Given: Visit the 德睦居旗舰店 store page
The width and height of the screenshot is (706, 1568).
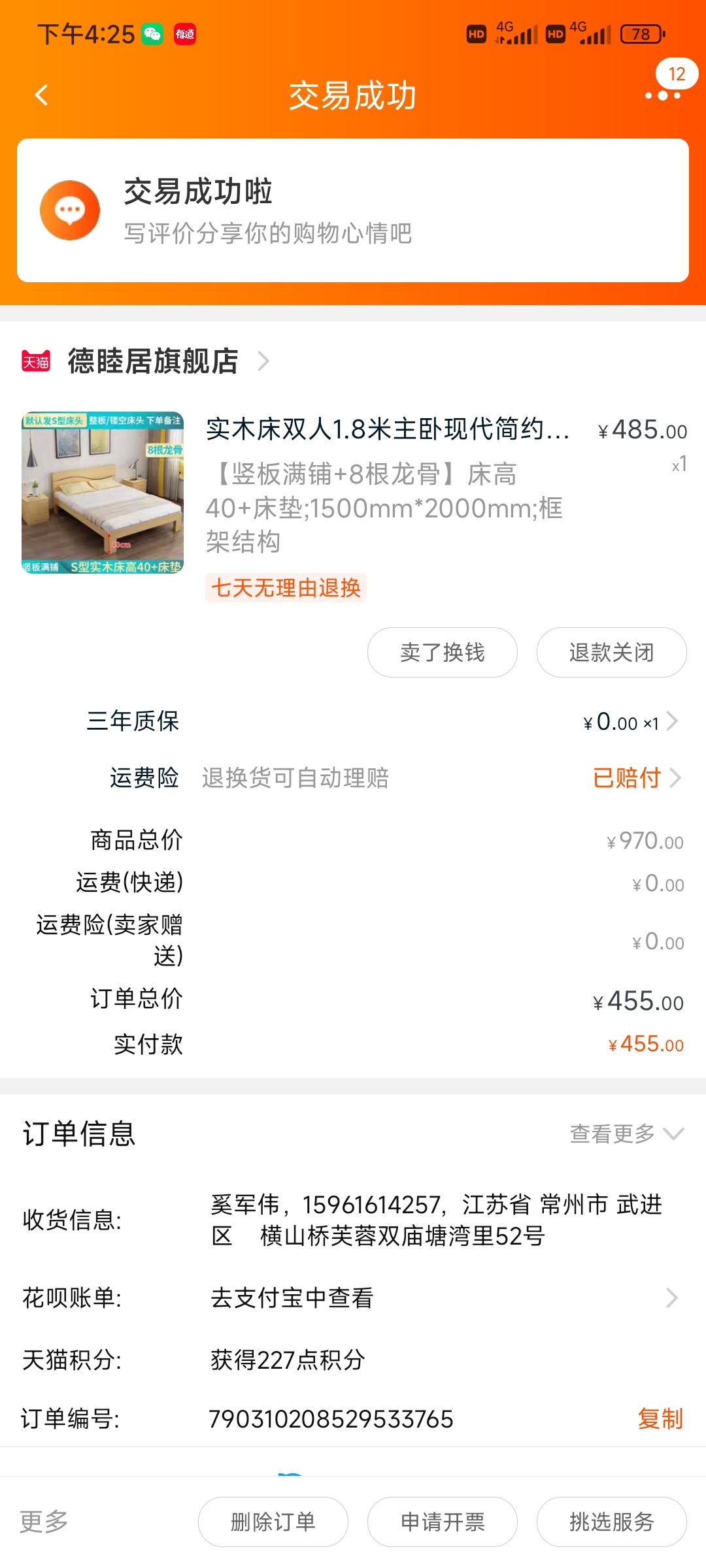Looking at the screenshot, I should 153,361.
